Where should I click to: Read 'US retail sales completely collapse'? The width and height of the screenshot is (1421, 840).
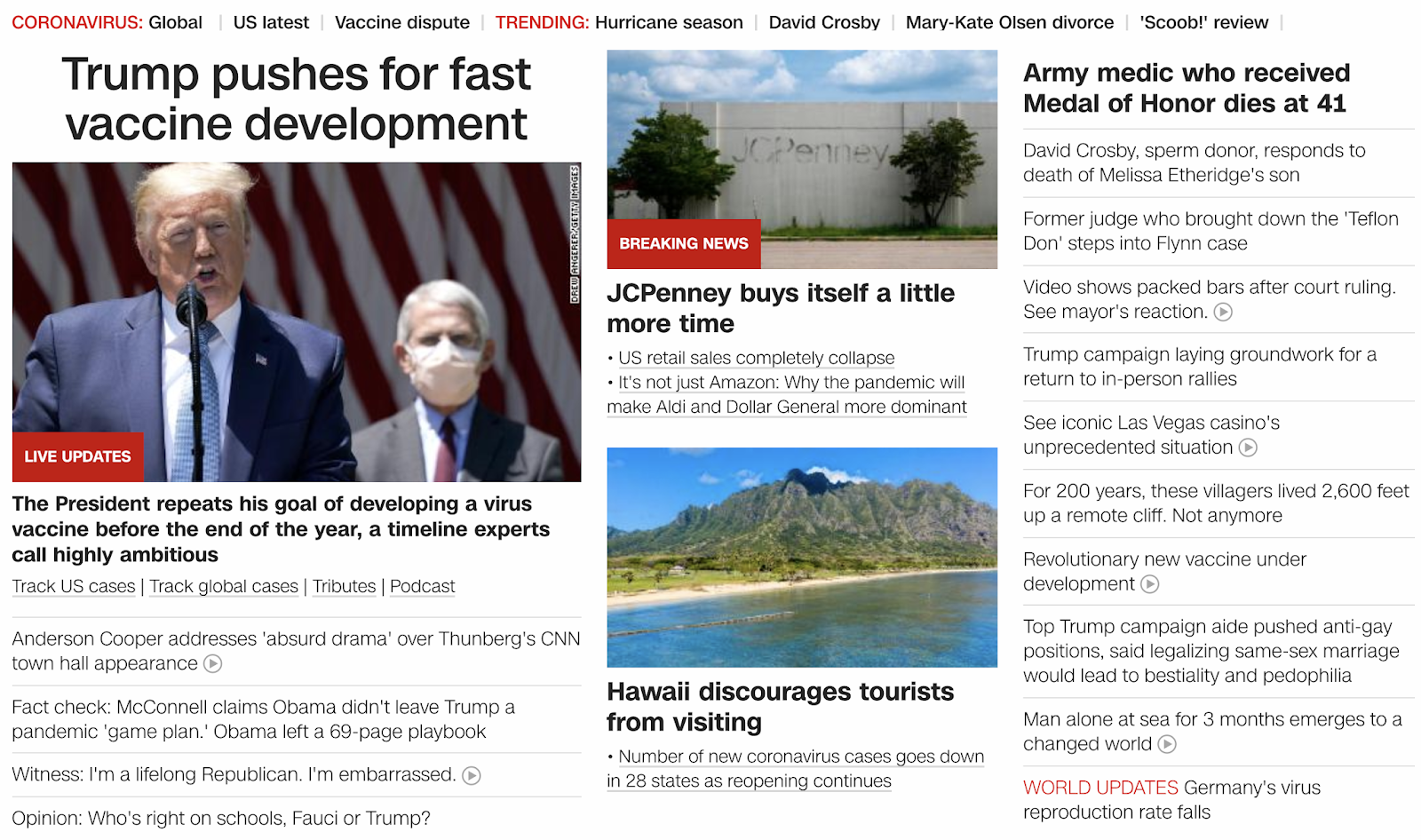pyautogui.click(x=756, y=358)
